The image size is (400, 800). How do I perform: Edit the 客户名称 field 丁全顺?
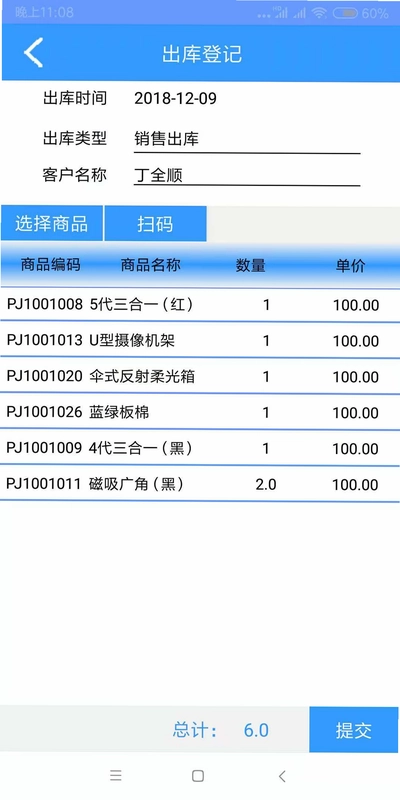(x=247, y=176)
